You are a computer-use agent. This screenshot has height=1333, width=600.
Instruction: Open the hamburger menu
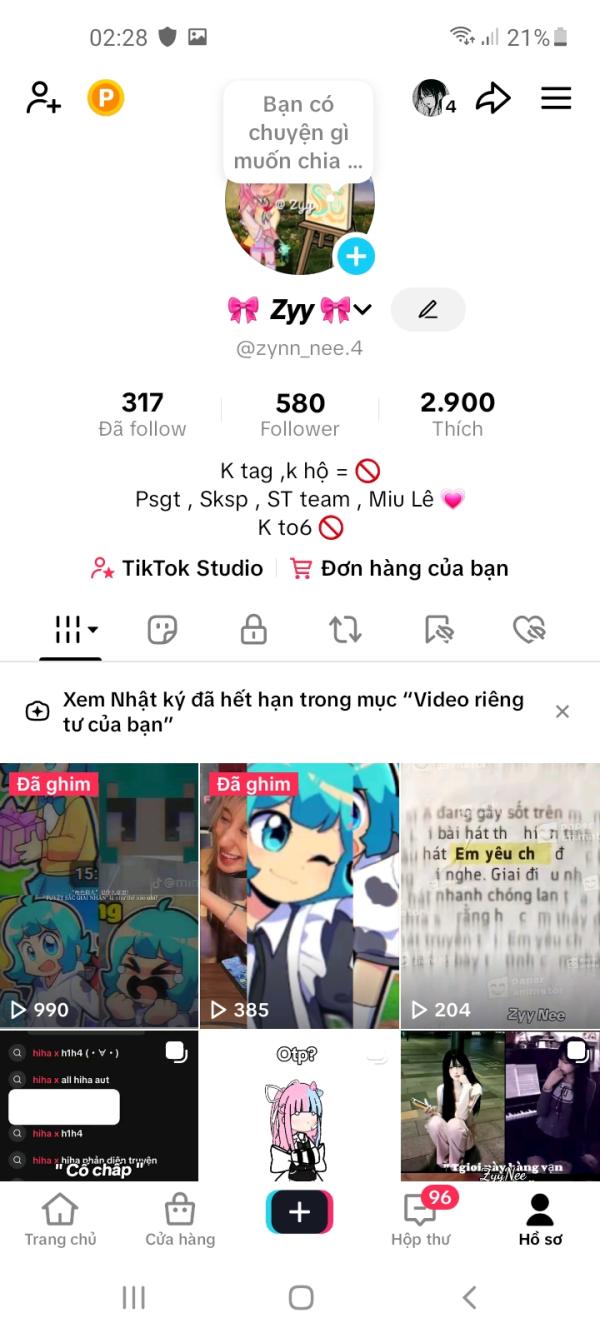(x=556, y=98)
